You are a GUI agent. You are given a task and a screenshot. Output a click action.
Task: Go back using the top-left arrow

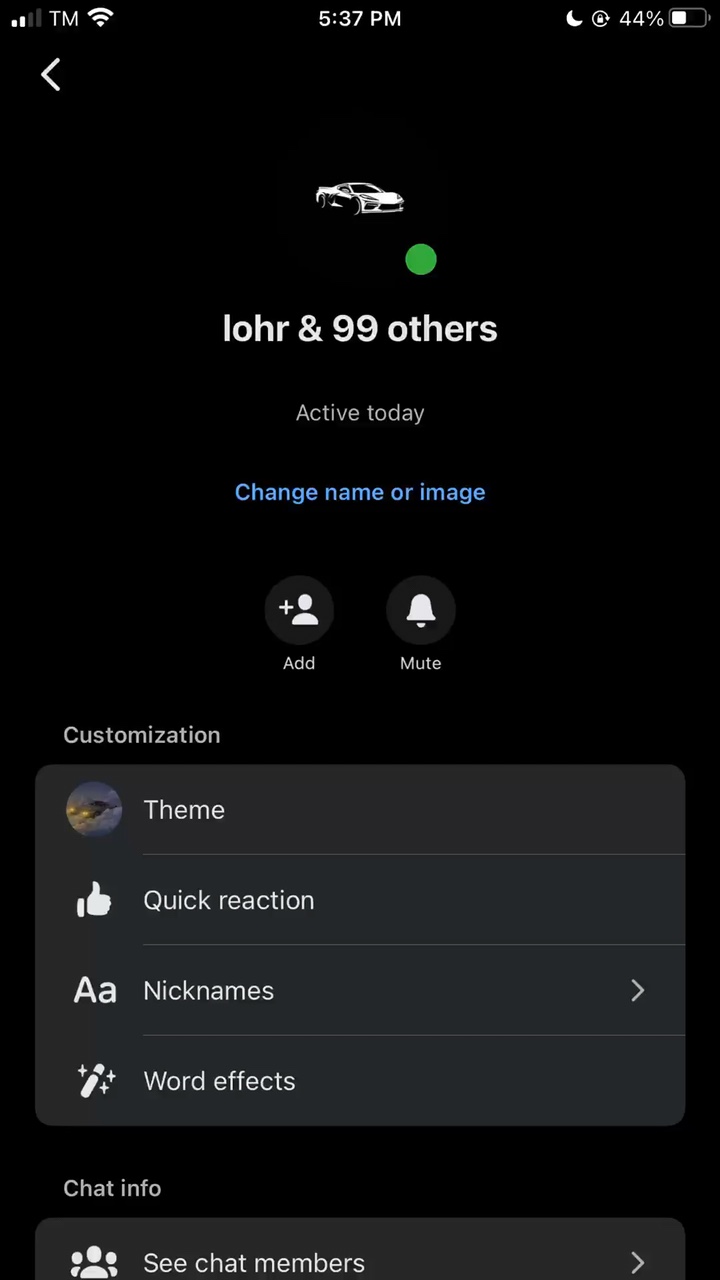coord(51,74)
